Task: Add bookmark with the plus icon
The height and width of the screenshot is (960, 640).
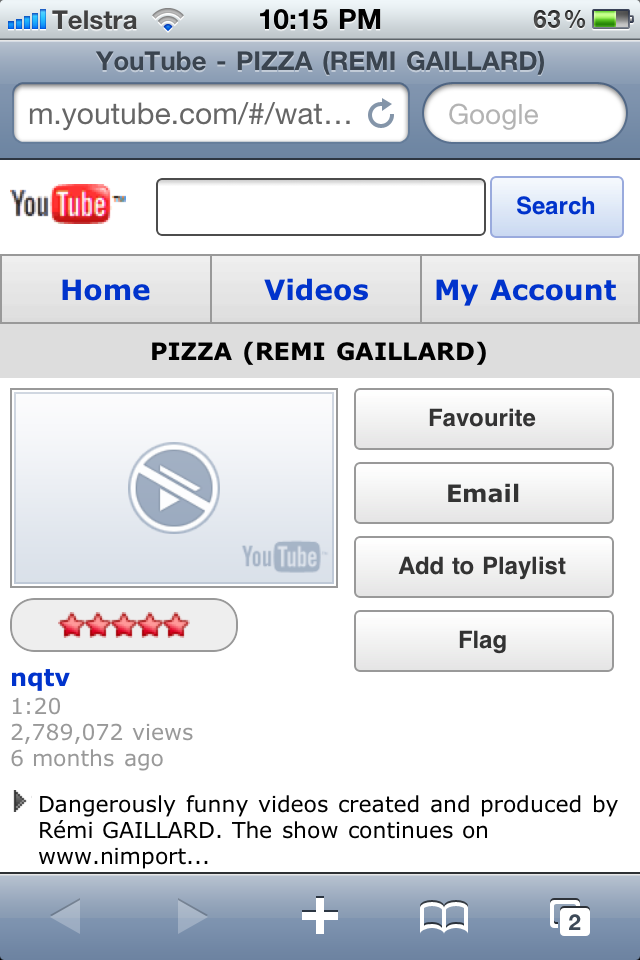Action: tap(320, 916)
